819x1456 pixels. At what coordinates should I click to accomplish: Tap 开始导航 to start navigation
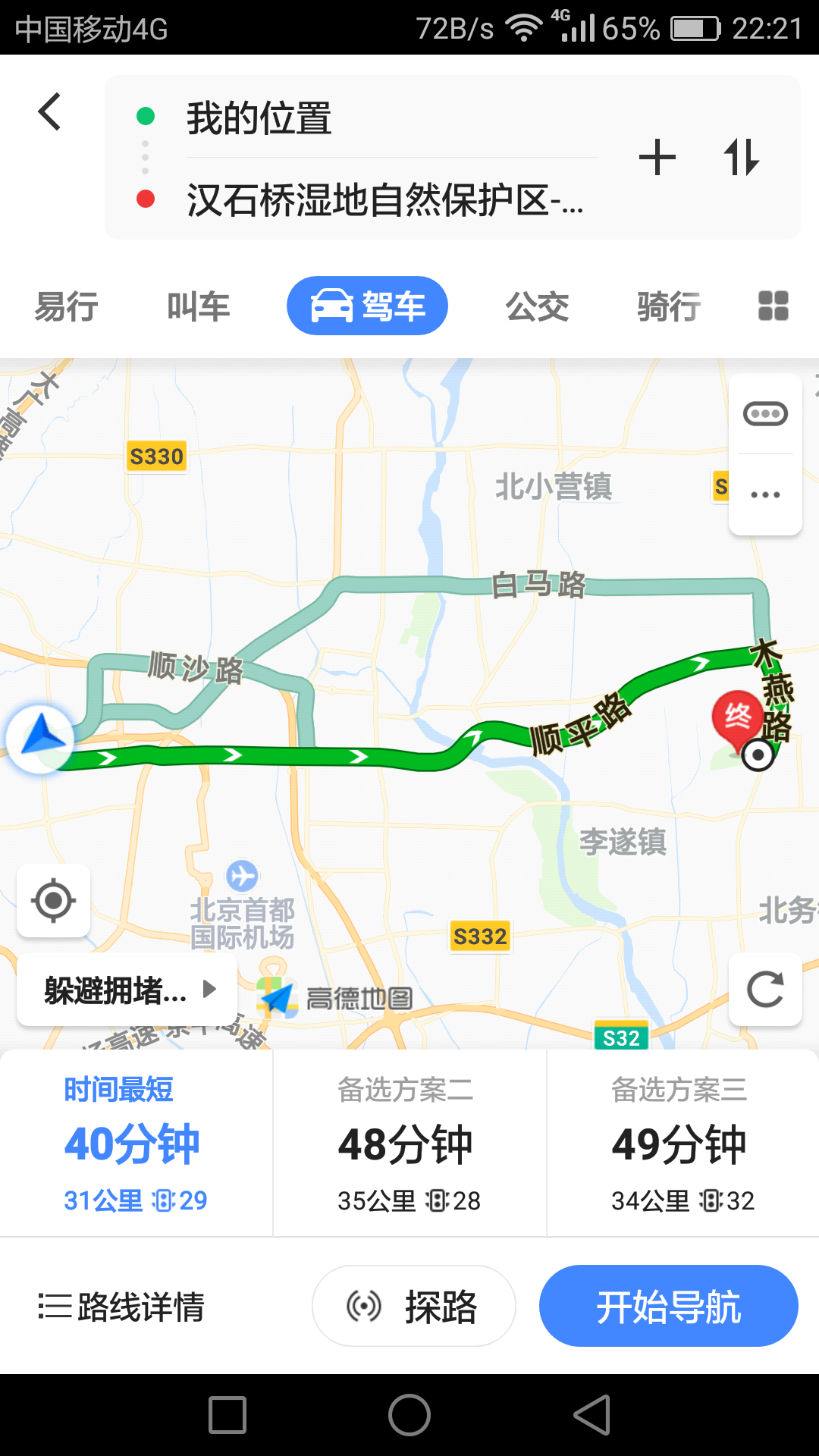click(668, 1307)
